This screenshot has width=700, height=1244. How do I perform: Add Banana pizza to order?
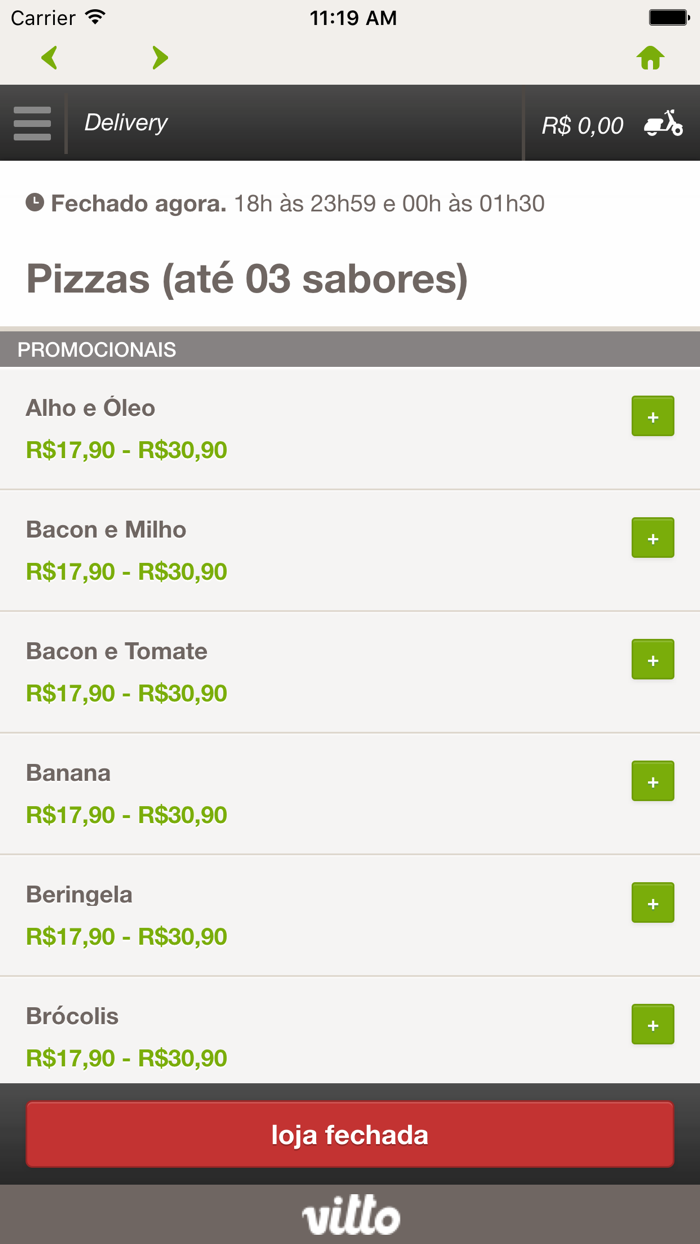click(653, 782)
